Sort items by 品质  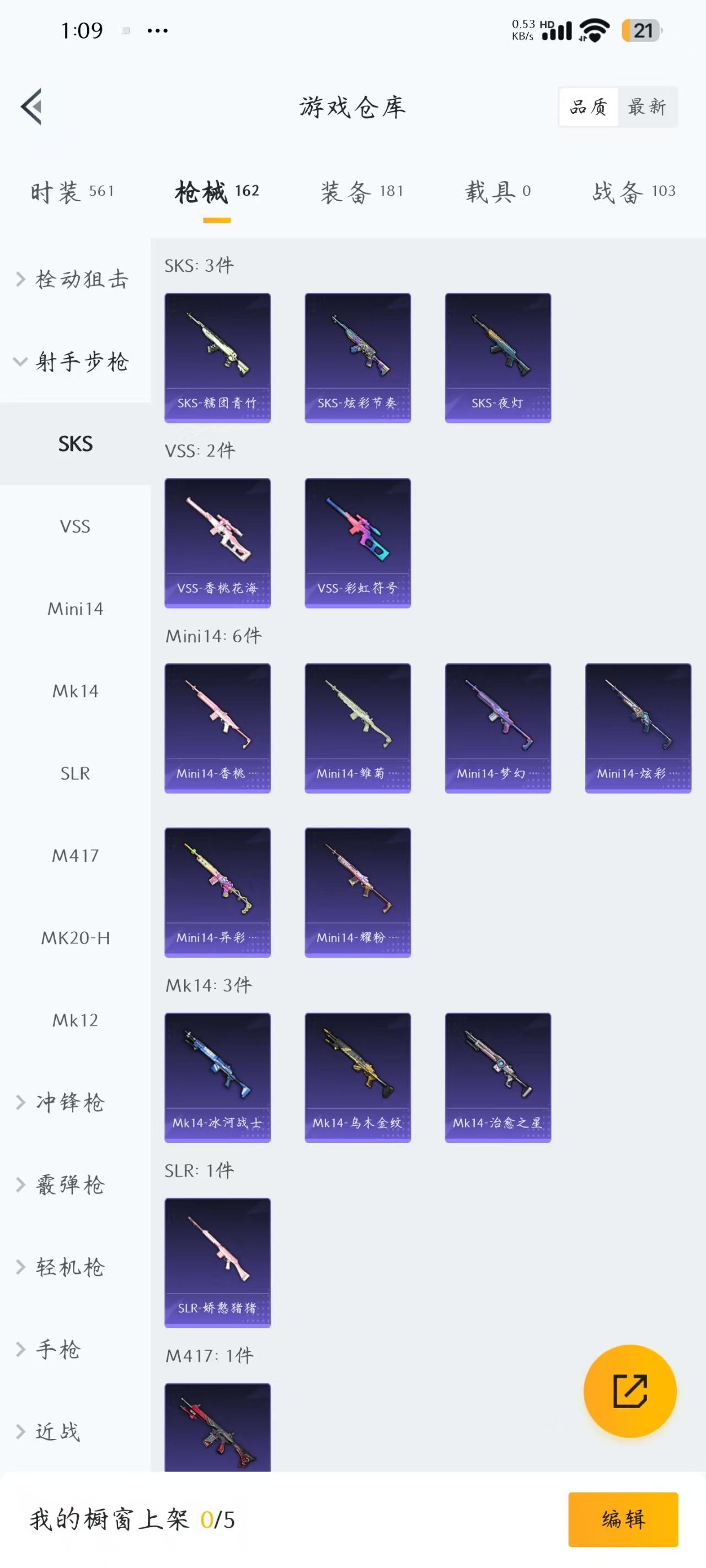tap(589, 107)
